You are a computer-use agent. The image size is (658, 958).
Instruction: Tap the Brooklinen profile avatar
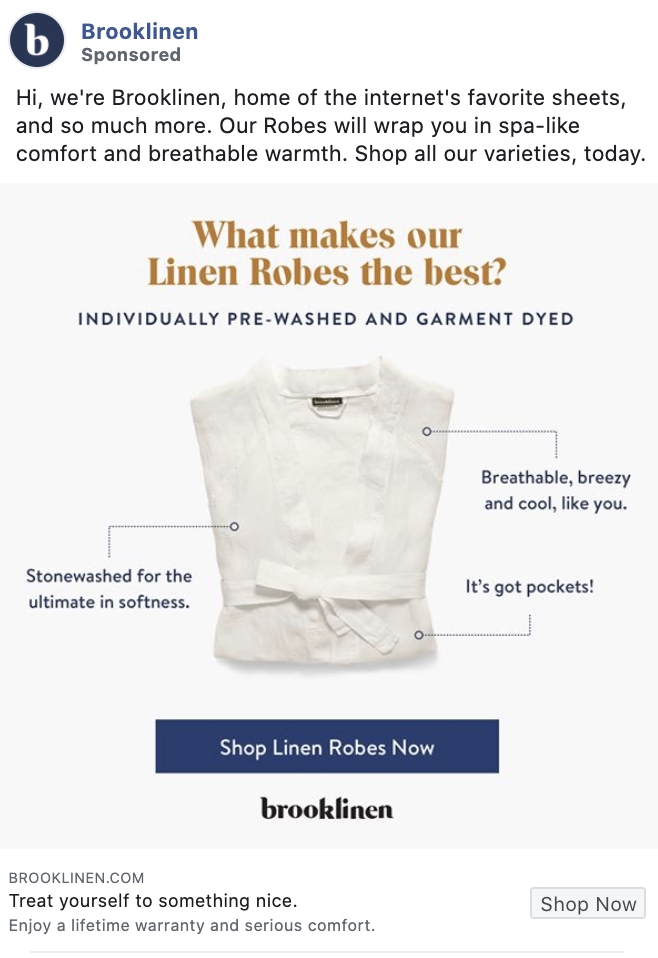click(37, 42)
